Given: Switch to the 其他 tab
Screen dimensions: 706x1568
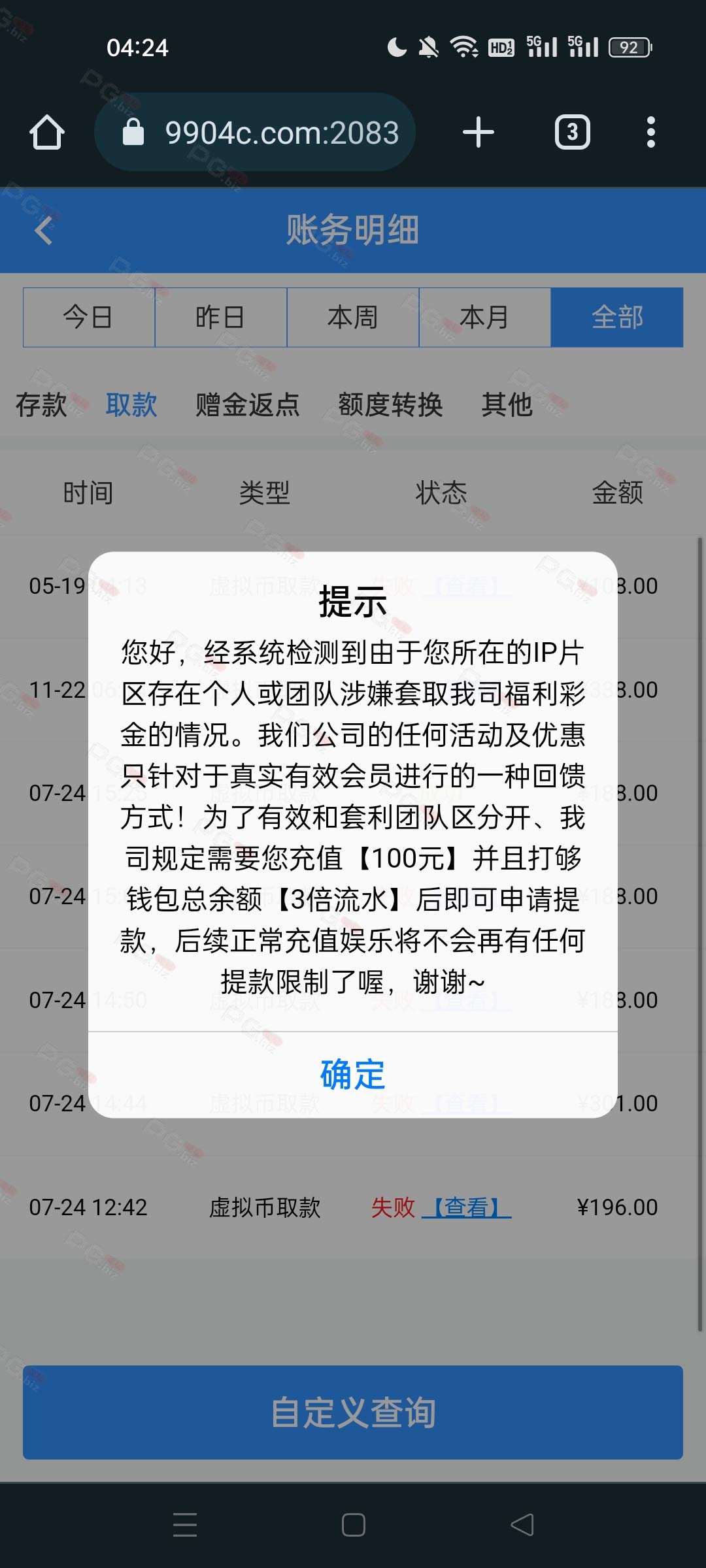Looking at the screenshot, I should (507, 405).
